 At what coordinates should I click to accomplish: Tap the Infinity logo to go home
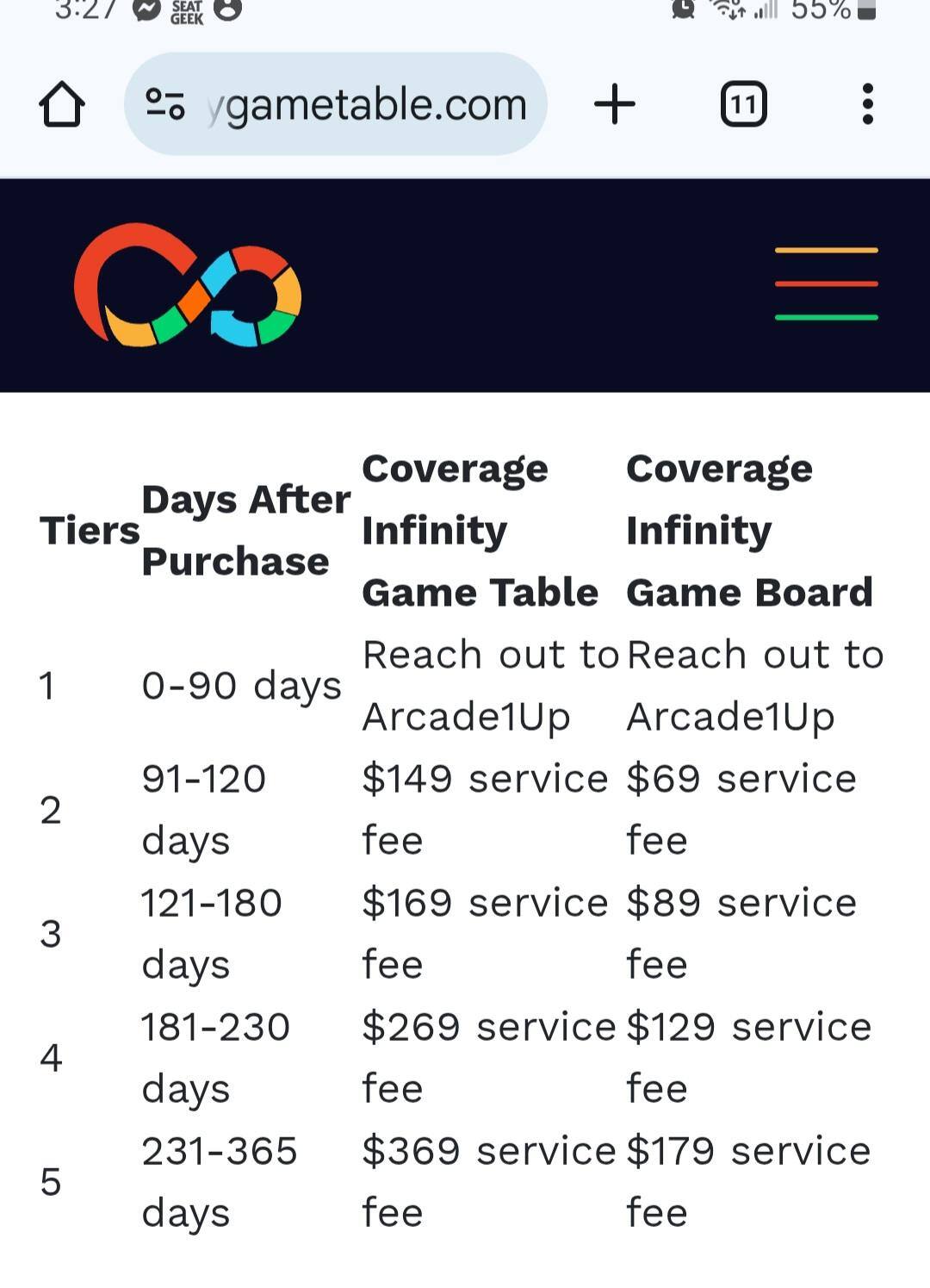pos(188,285)
